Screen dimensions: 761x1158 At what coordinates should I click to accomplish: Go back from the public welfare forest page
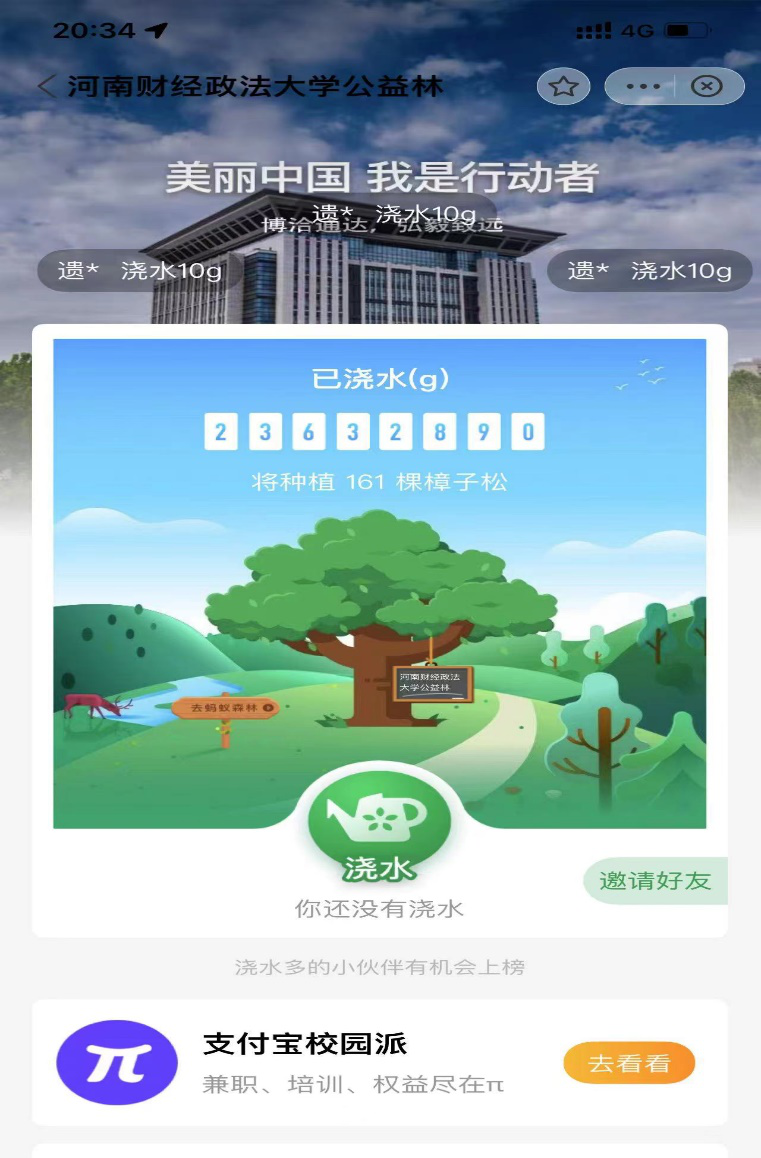(46, 86)
